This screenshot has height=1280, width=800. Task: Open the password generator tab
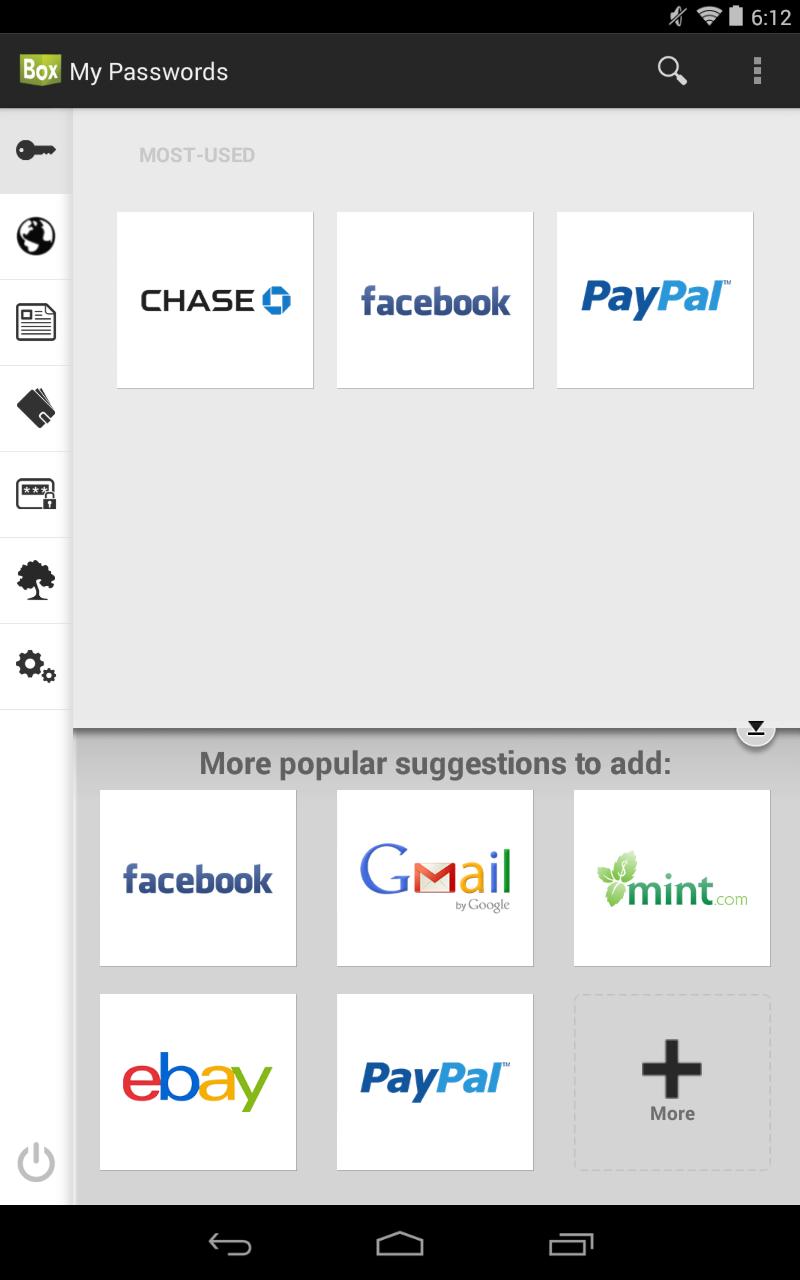pos(36,495)
